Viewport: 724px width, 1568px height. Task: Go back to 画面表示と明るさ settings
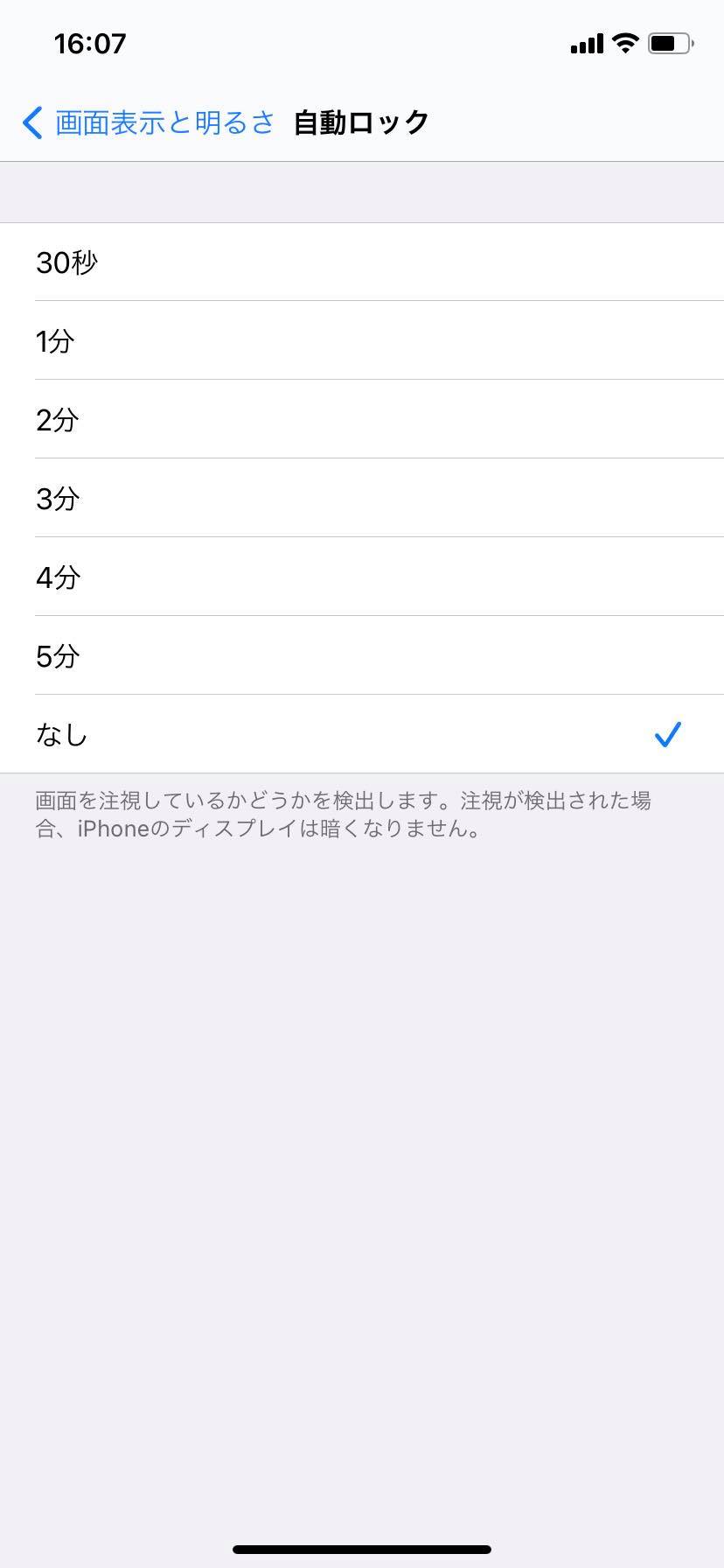click(x=149, y=122)
